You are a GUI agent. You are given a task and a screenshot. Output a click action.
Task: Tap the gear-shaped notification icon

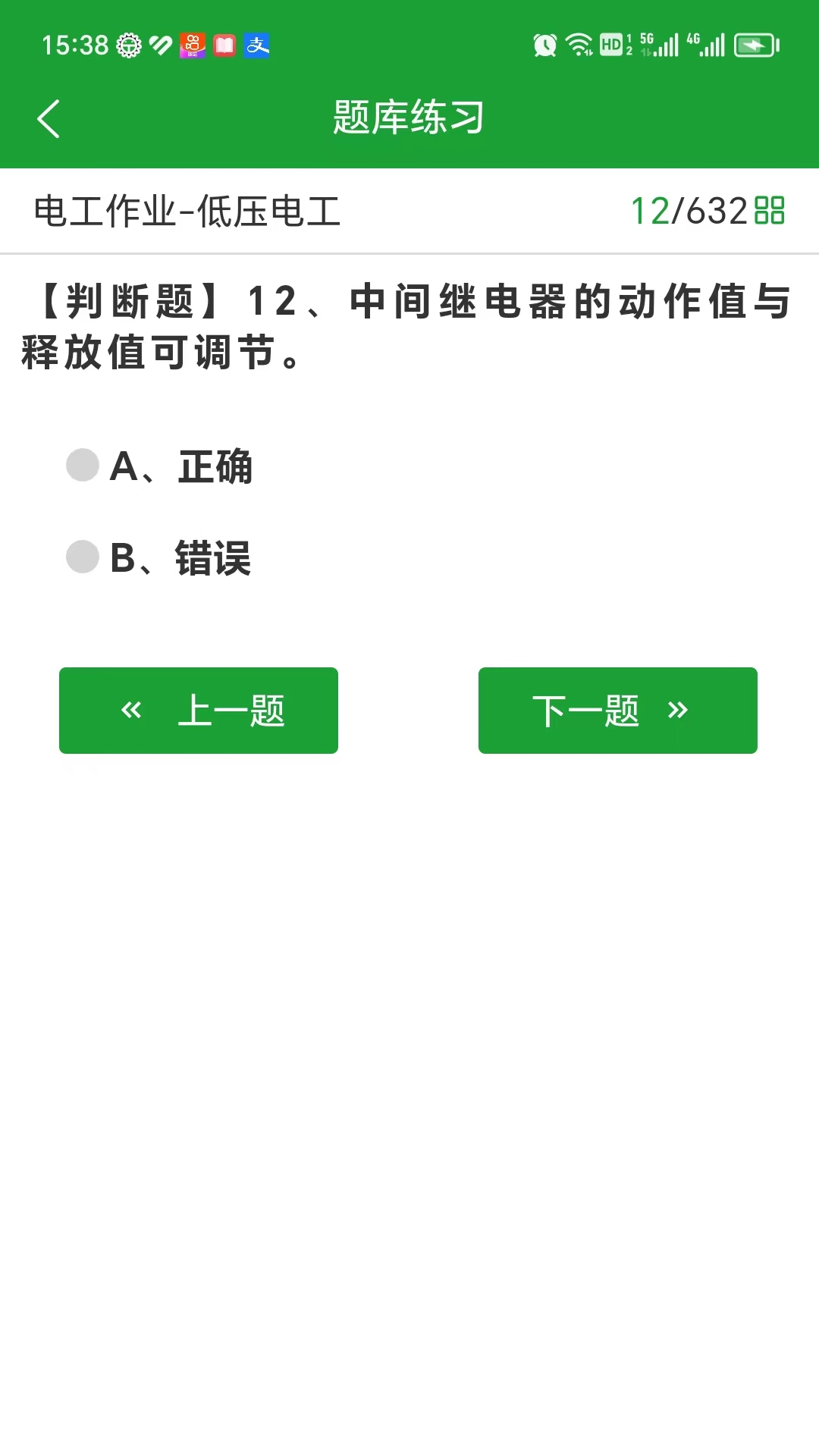(129, 45)
